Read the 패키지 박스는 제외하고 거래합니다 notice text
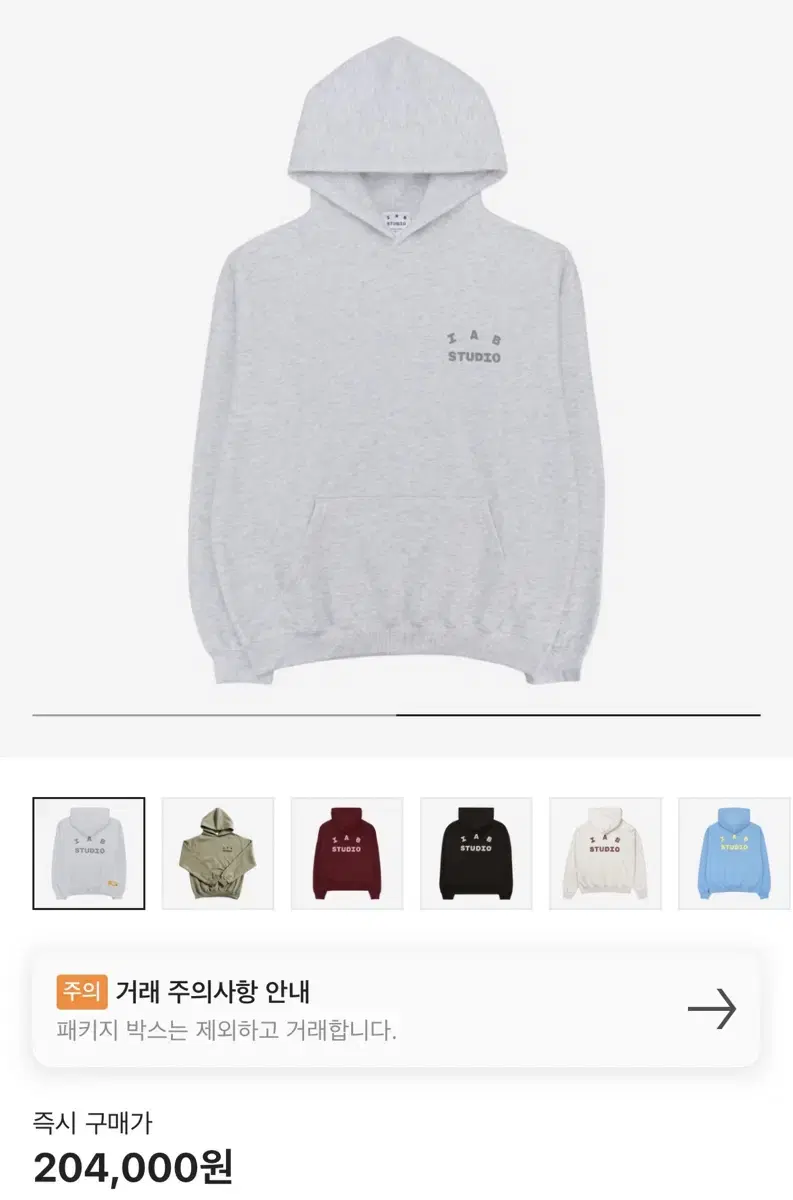 click(230, 1030)
